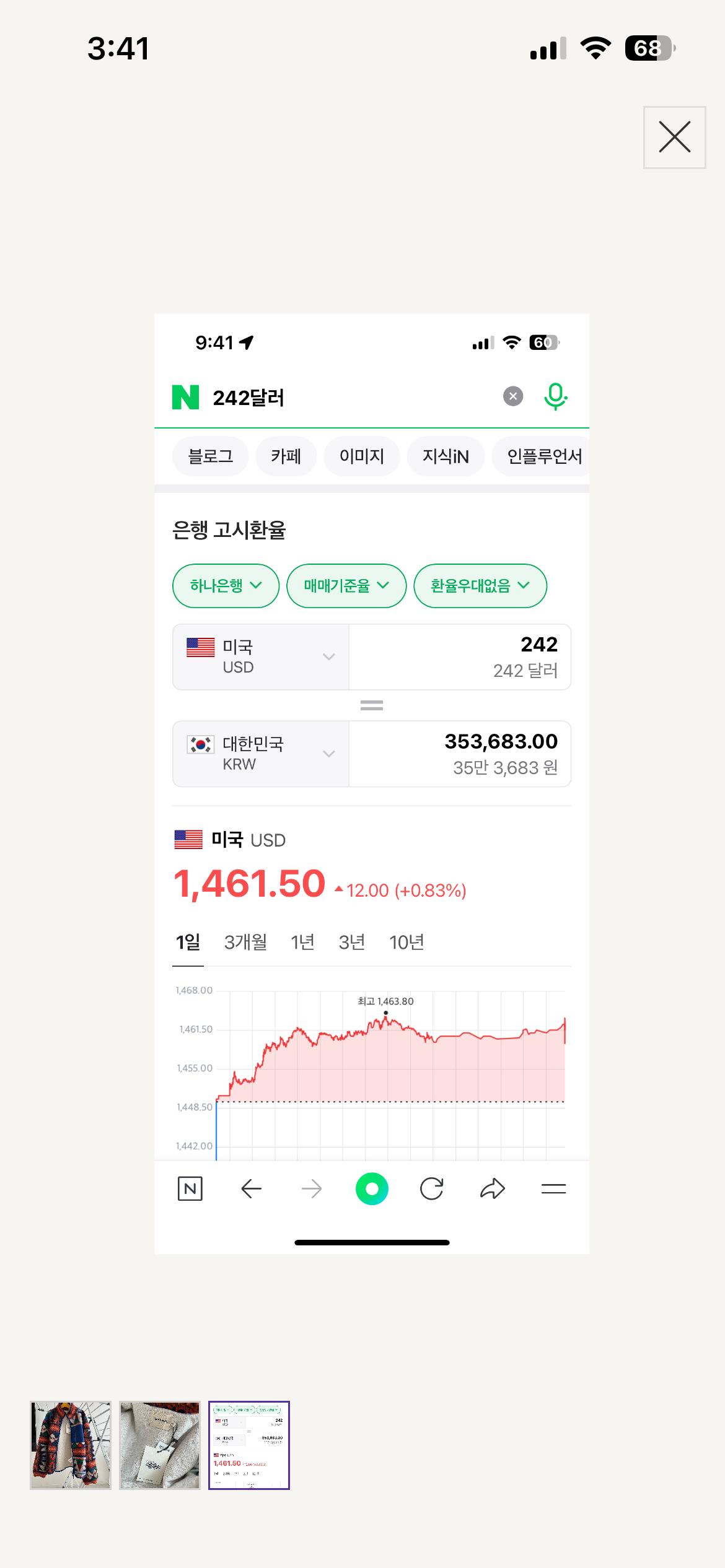Viewport: 725px width, 1568px height.
Task: Open the colorful knit jacket thumbnail
Action: click(71, 1445)
